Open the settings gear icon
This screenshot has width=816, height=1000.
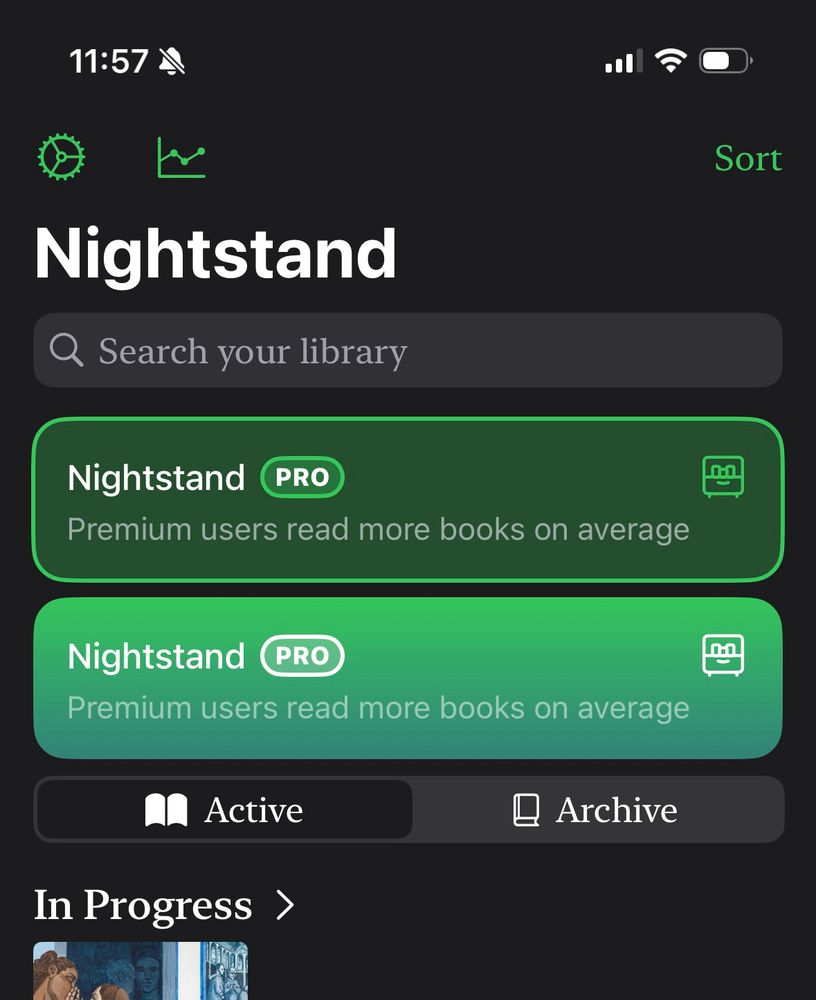coord(62,158)
